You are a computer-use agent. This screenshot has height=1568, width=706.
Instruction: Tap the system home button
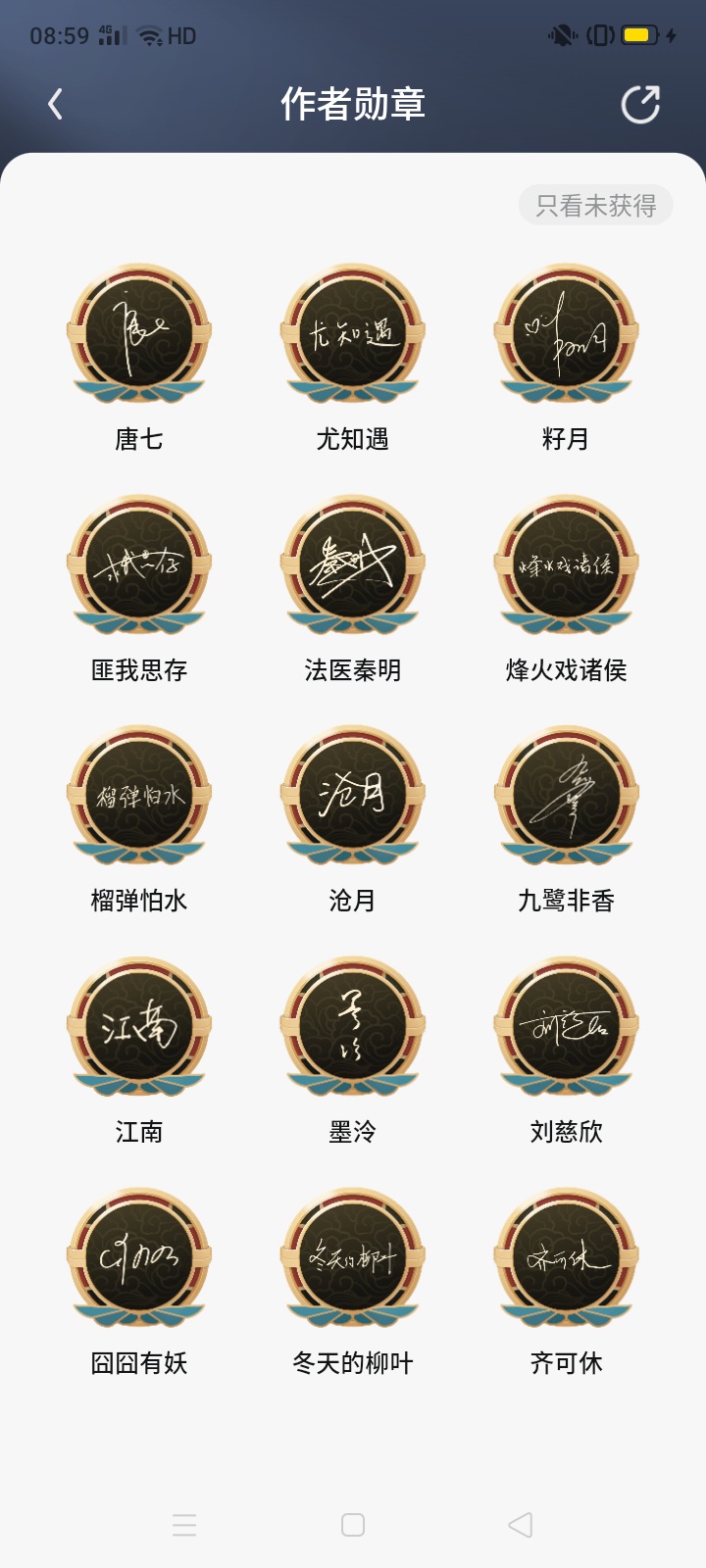(353, 1525)
